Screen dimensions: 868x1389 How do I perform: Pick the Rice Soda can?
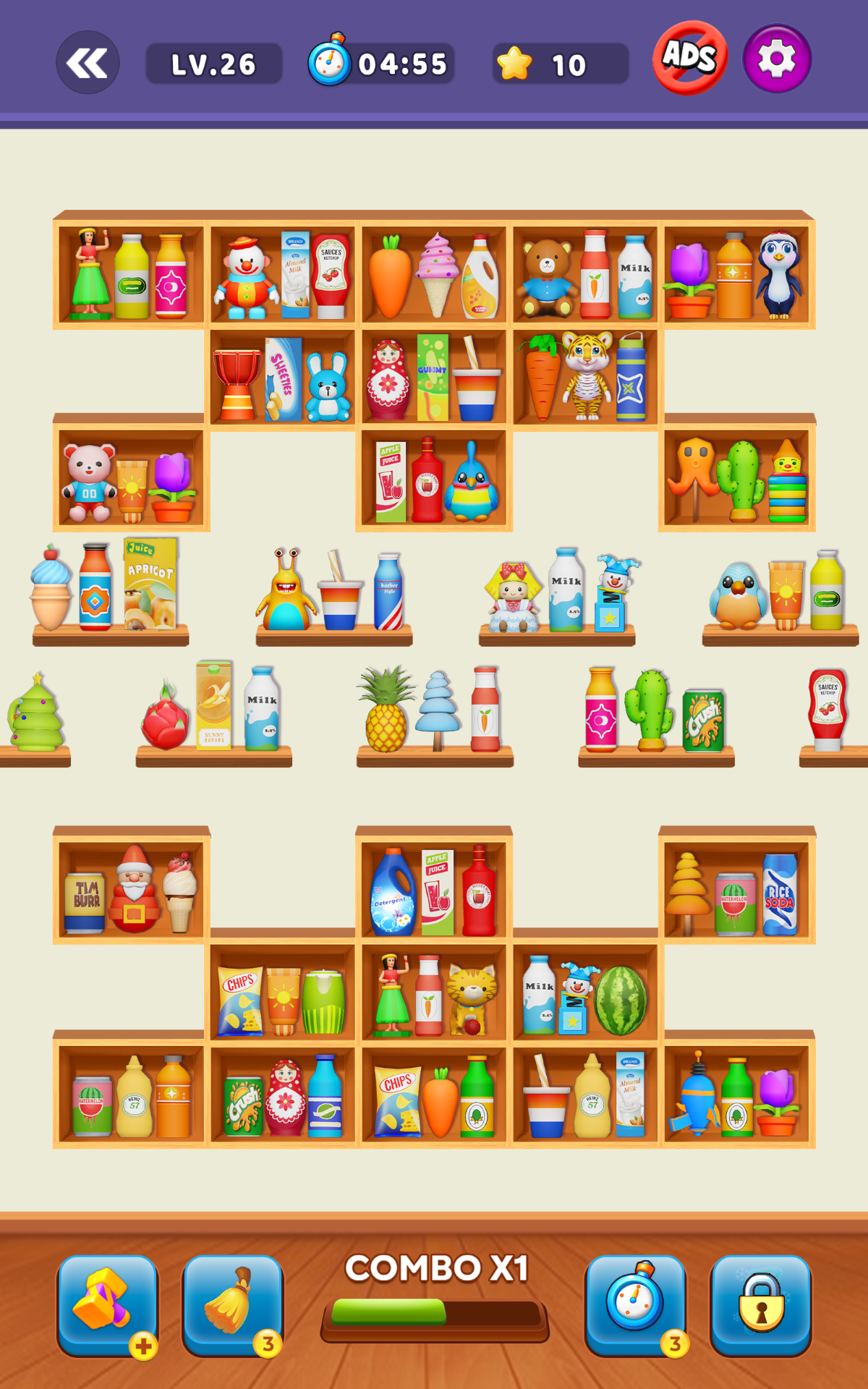(780, 894)
